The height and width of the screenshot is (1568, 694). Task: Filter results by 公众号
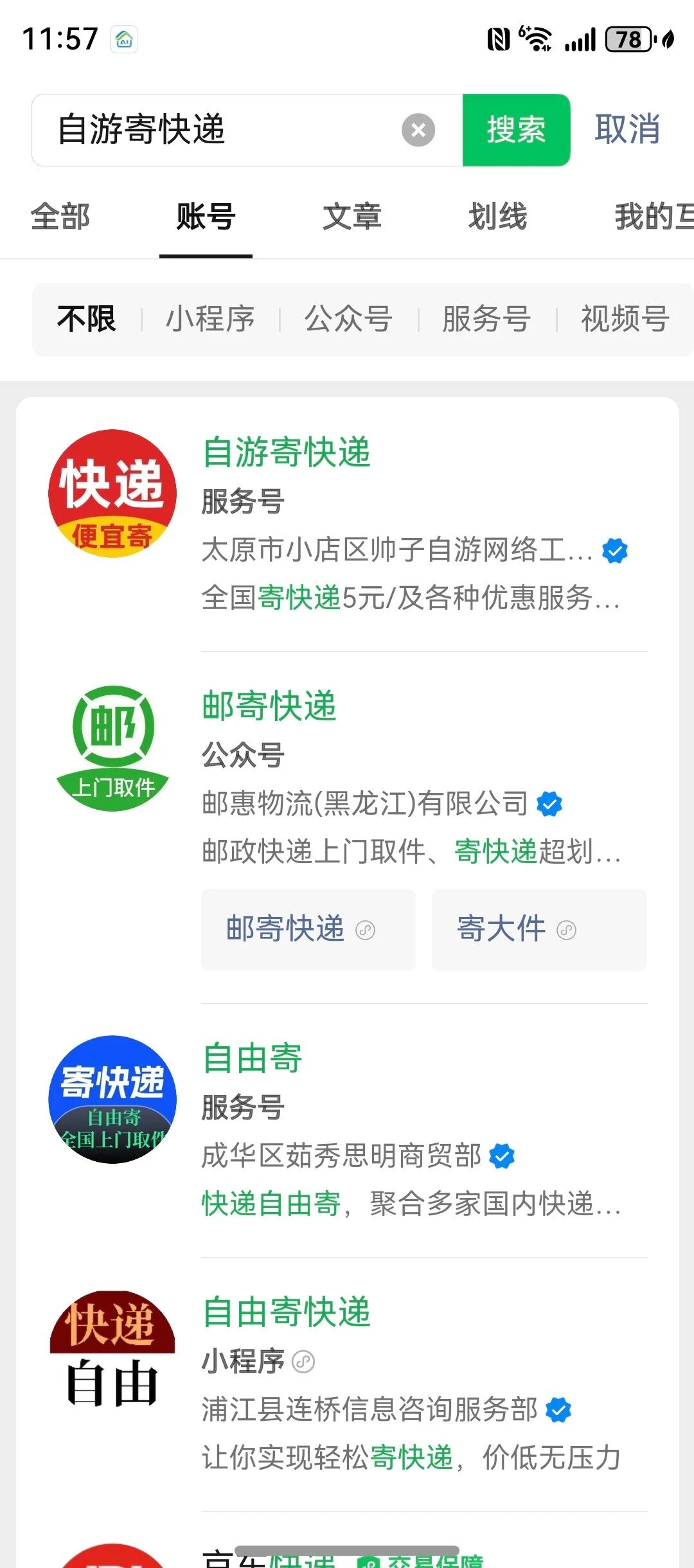[x=348, y=319]
